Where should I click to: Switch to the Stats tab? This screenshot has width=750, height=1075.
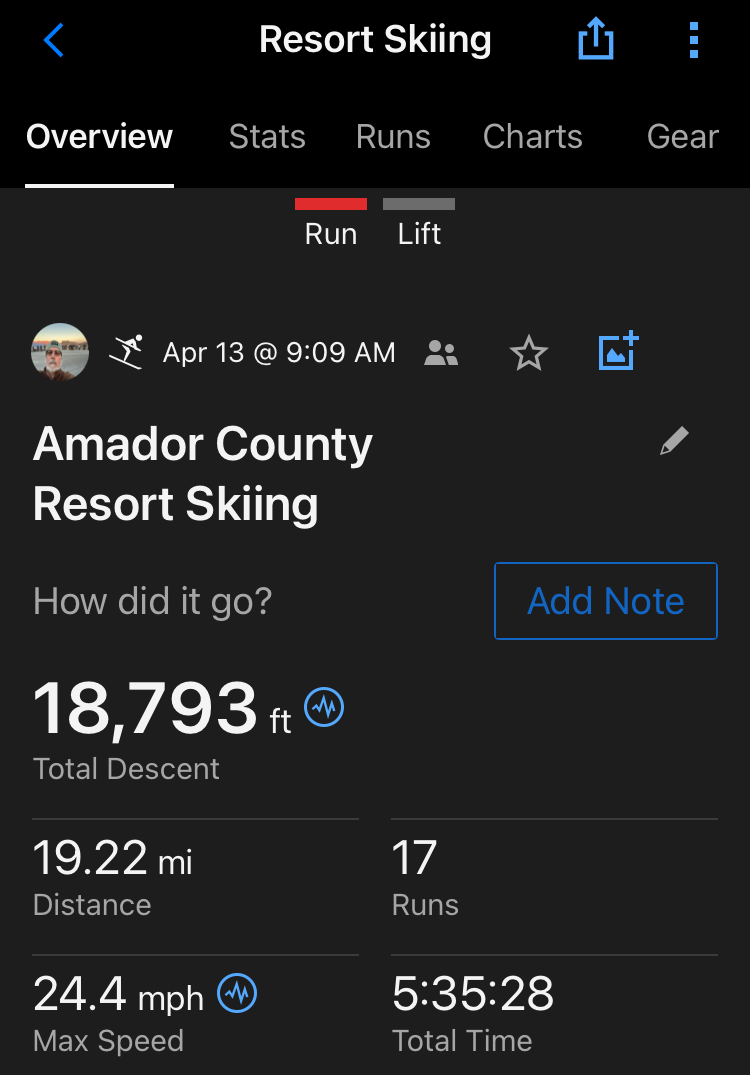(267, 137)
